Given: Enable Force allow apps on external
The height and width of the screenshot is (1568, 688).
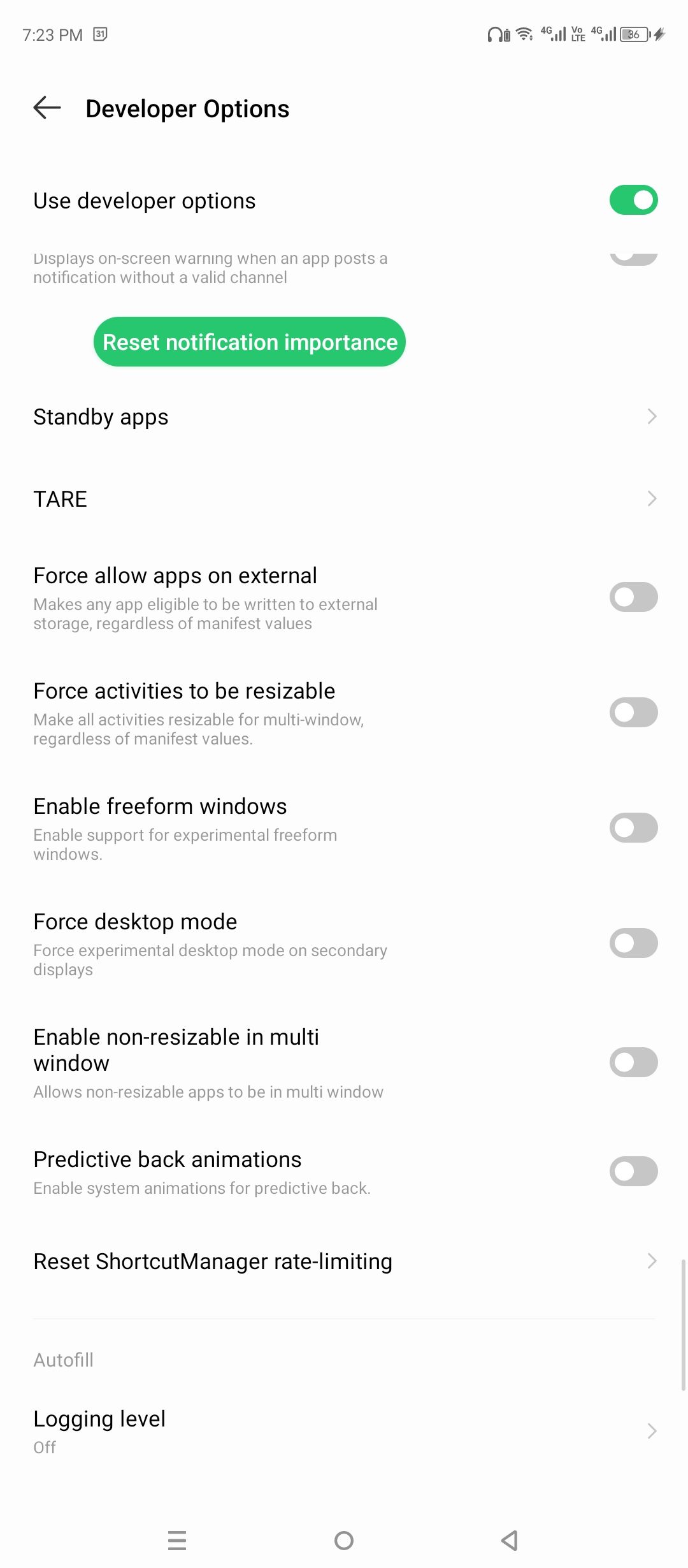Looking at the screenshot, I should (633, 597).
